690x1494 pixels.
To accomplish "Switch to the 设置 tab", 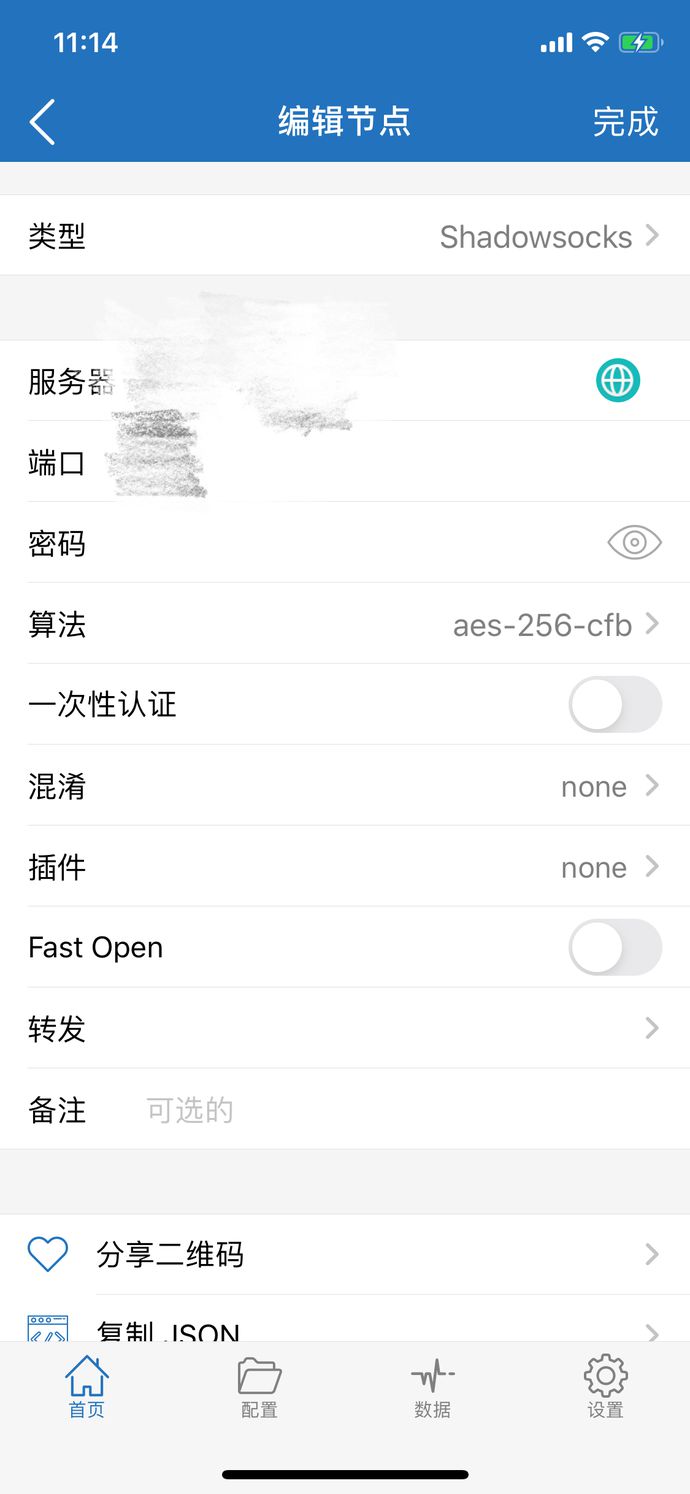I will tap(605, 1387).
